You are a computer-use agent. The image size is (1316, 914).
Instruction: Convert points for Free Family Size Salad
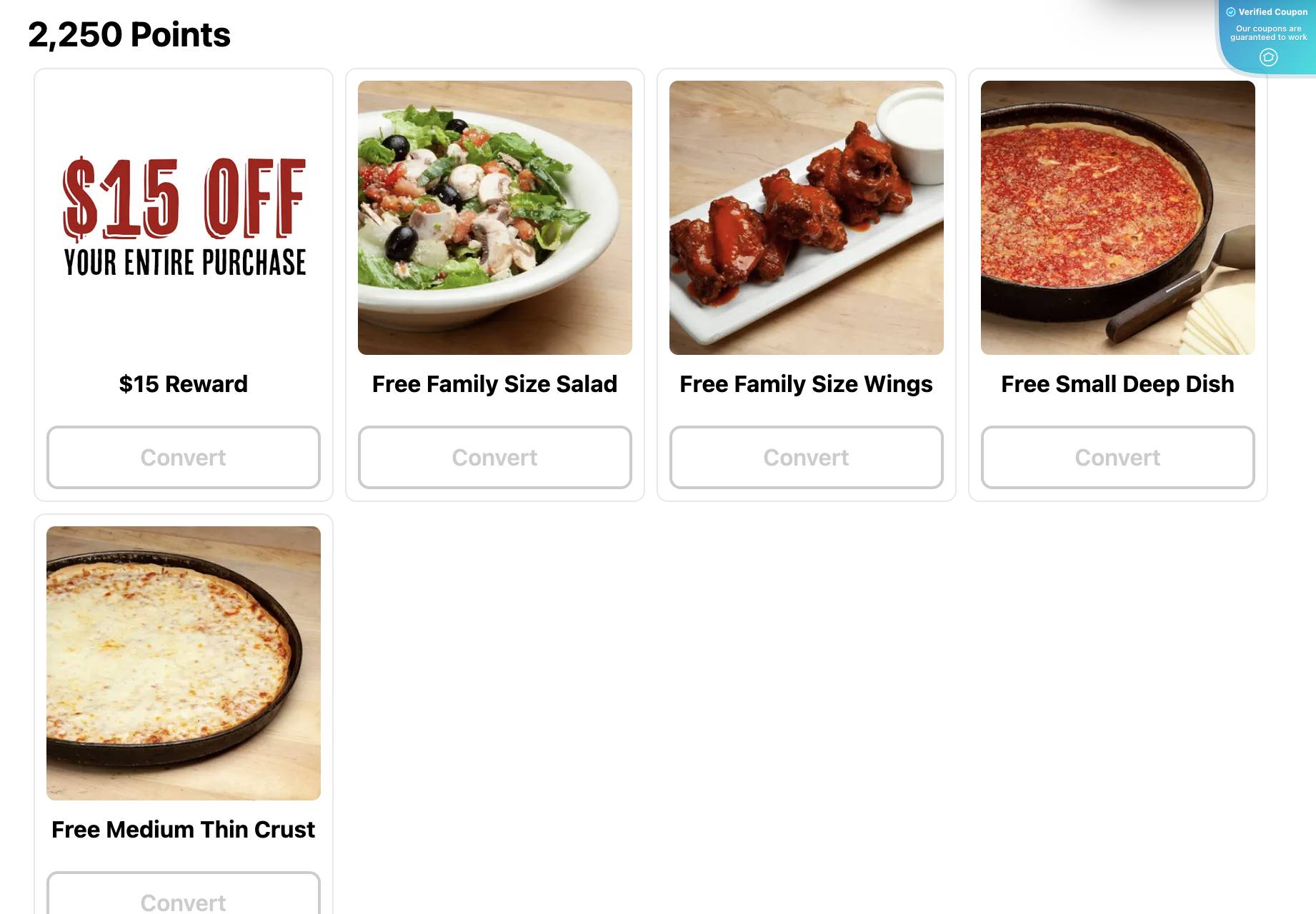pos(494,457)
